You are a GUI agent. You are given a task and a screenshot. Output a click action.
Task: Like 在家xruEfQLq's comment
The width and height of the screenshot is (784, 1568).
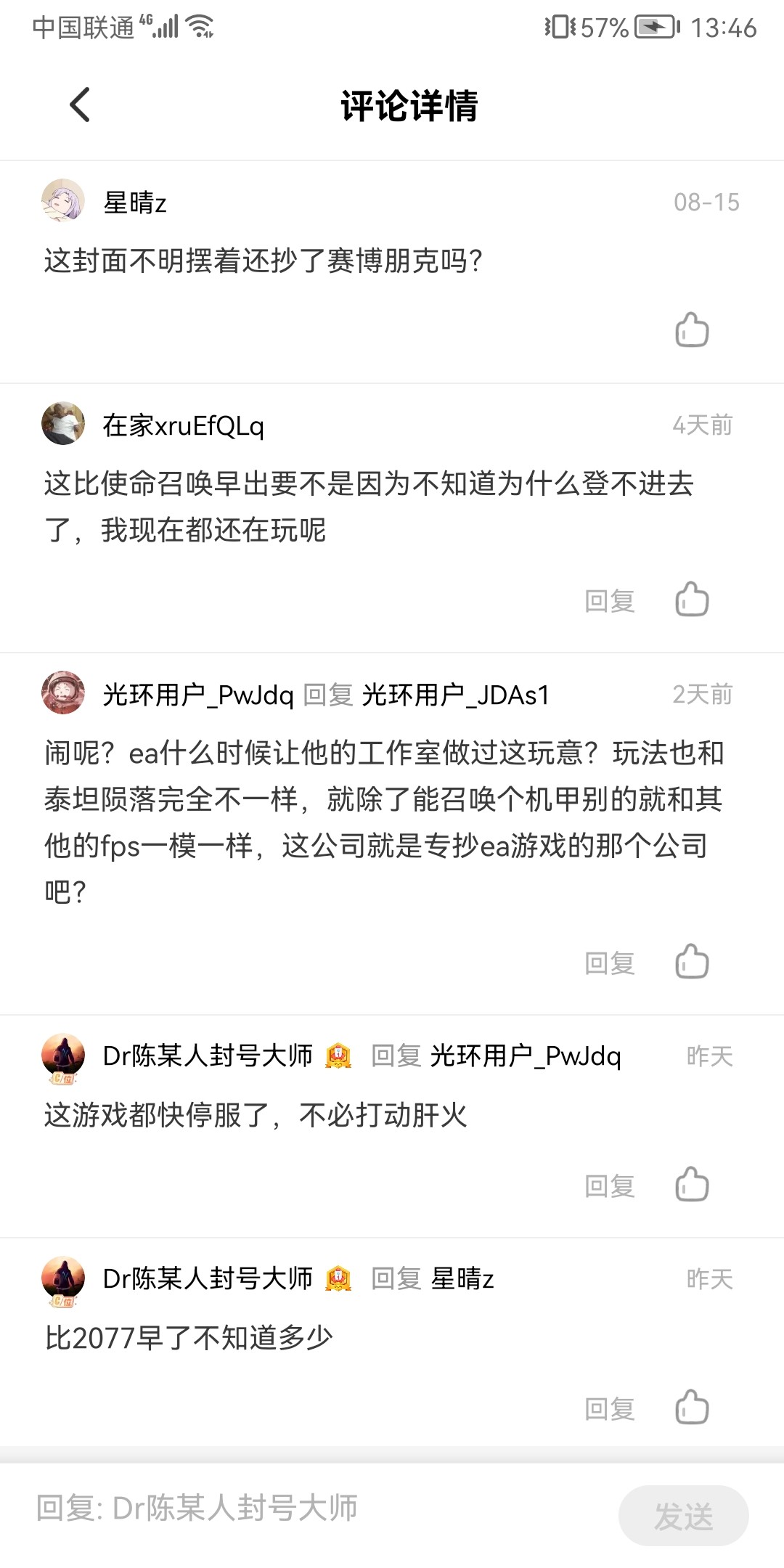coord(692,600)
